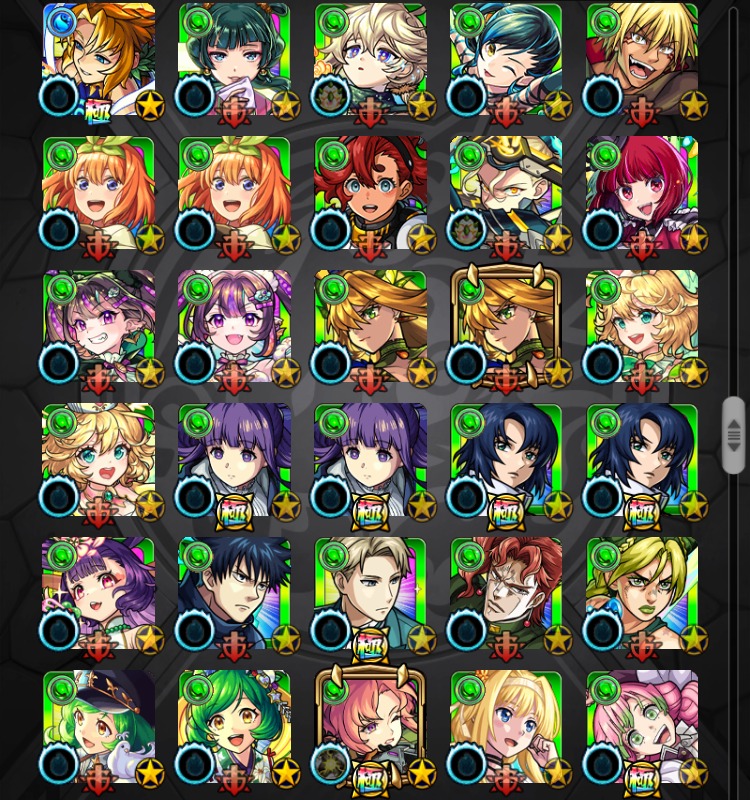750x800 pixels.
Task: Open the red-haired man with a curled bang
Action: pyautogui.click(x=506, y=594)
